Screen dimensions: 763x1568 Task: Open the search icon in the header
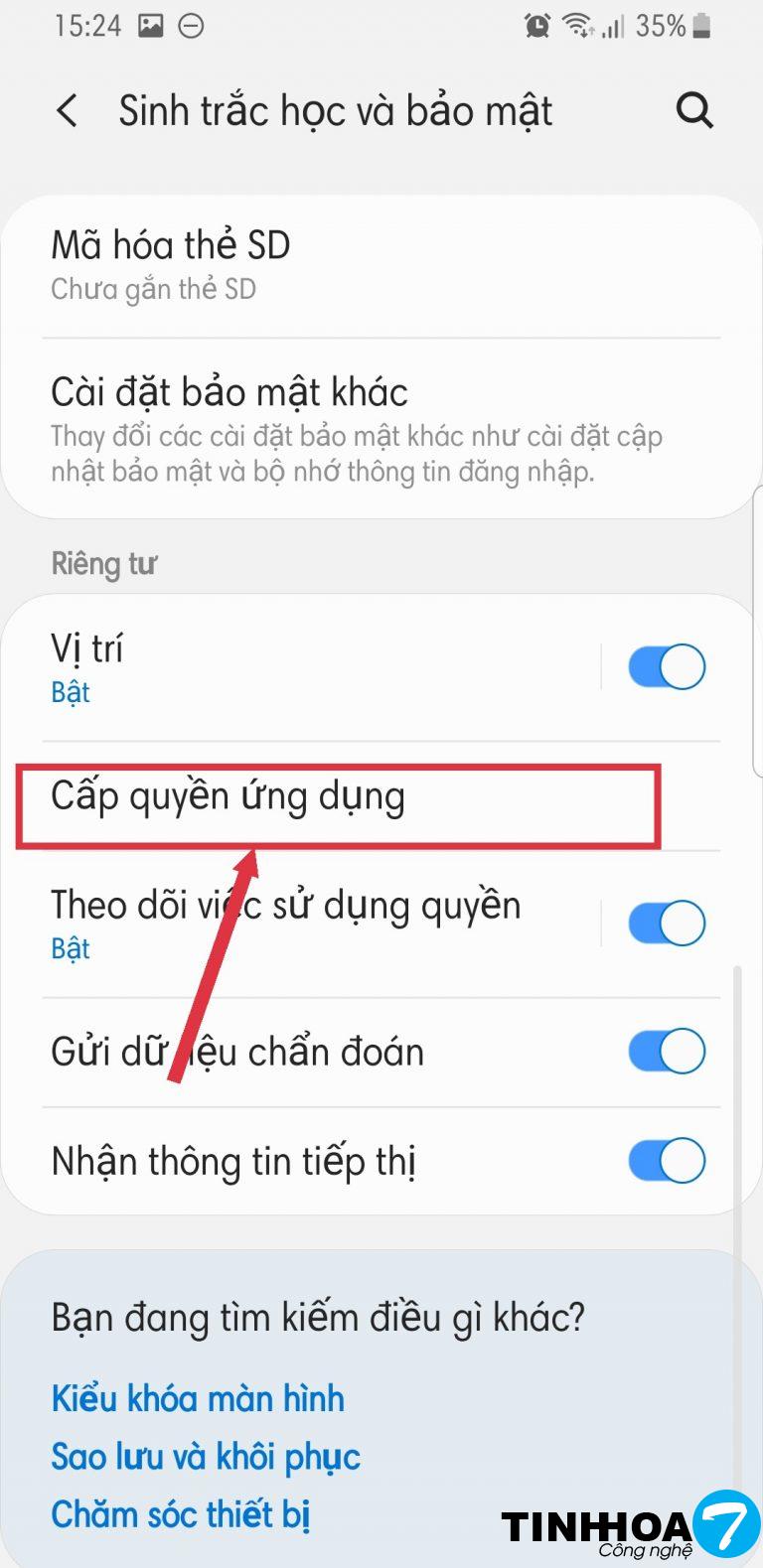(x=694, y=110)
